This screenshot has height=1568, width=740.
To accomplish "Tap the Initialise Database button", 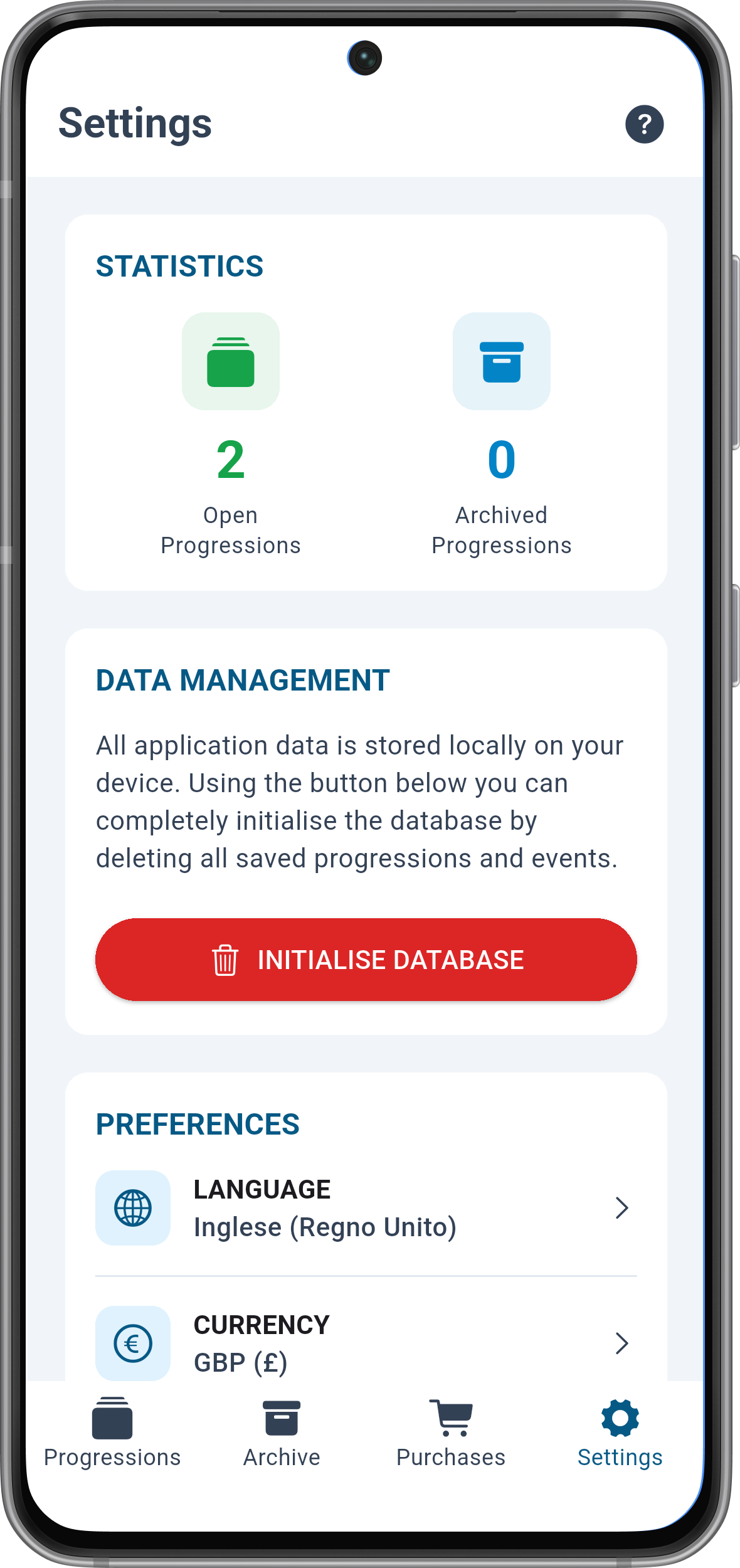I will [x=366, y=959].
